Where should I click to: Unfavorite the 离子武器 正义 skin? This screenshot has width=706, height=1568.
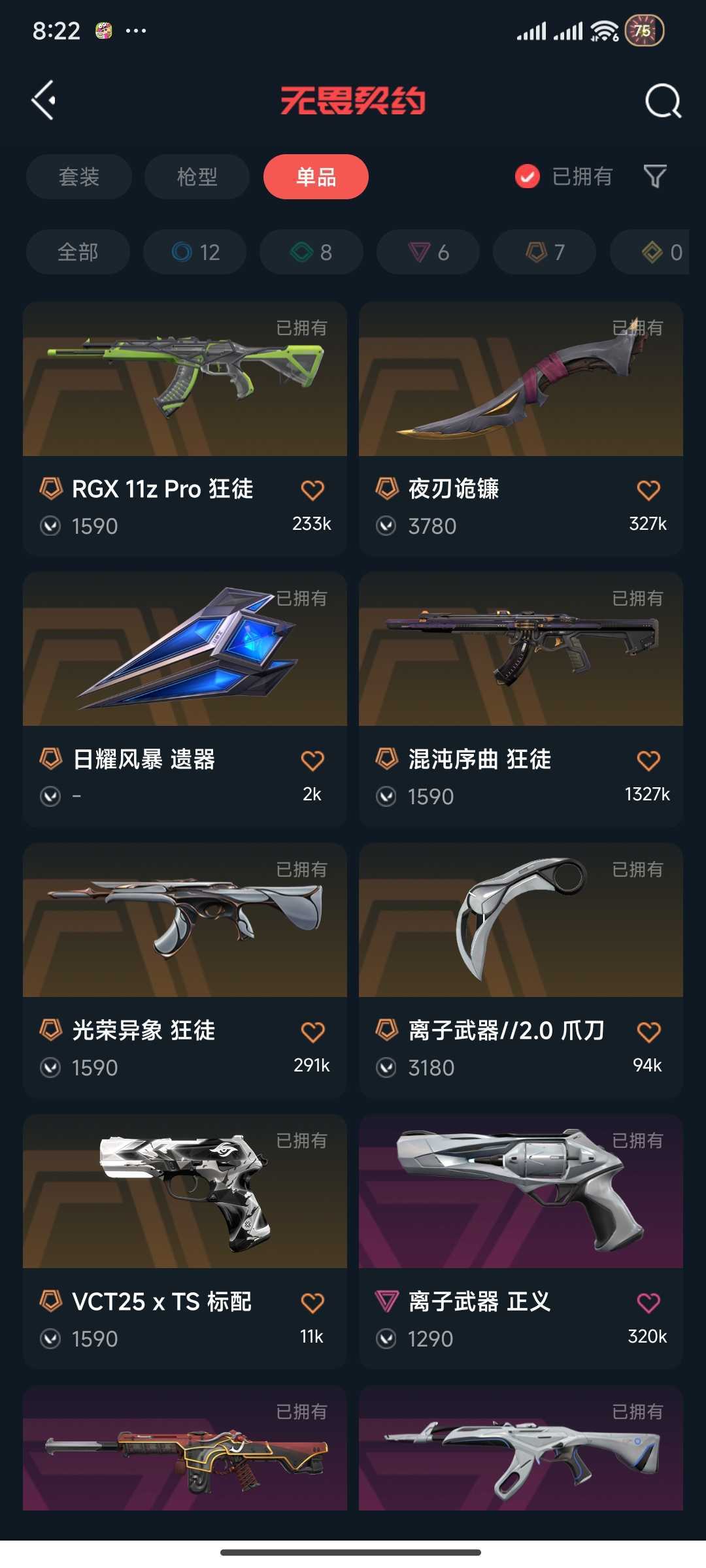click(648, 1301)
